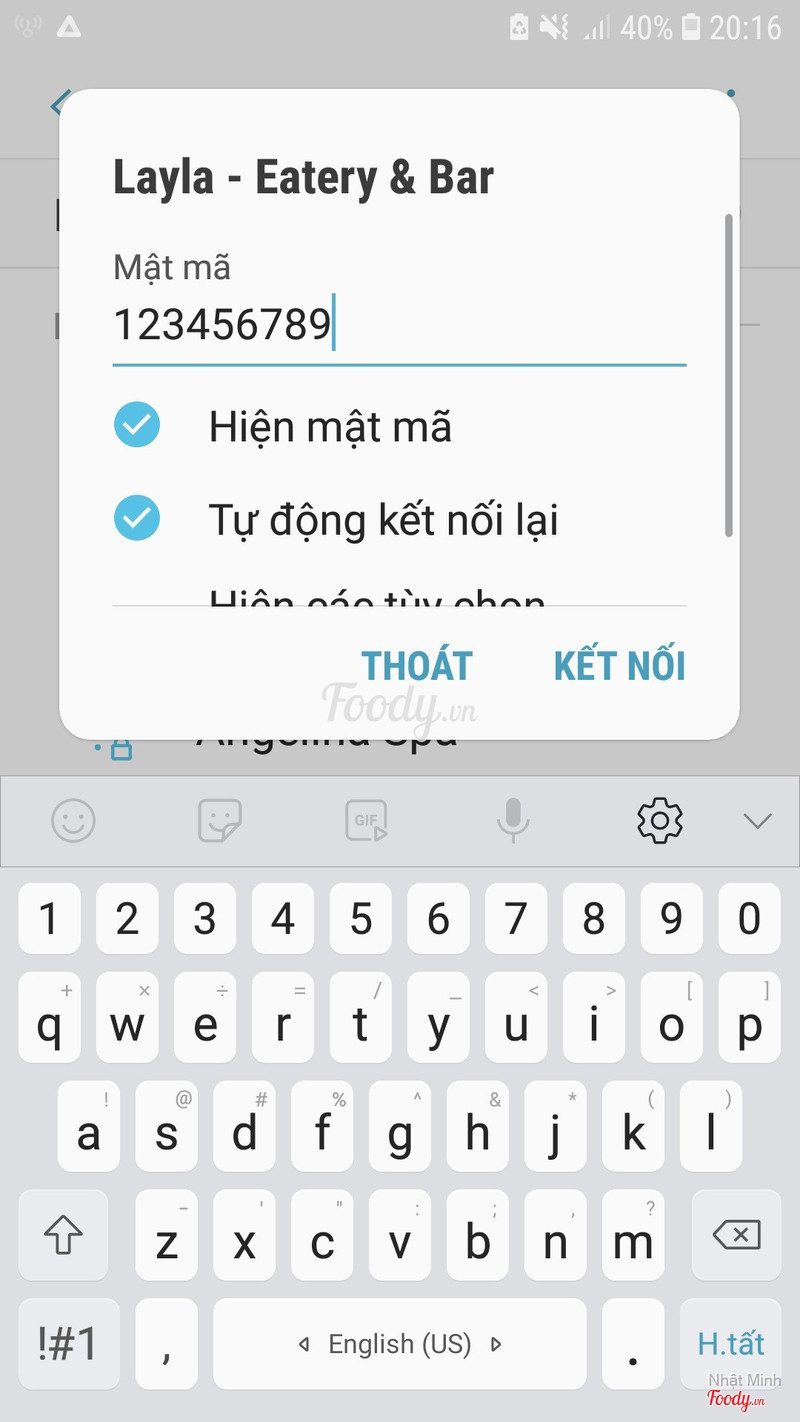Tap the KẾT NỐI button to connect
Viewport: 800px width, 1422px height.
point(620,666)
